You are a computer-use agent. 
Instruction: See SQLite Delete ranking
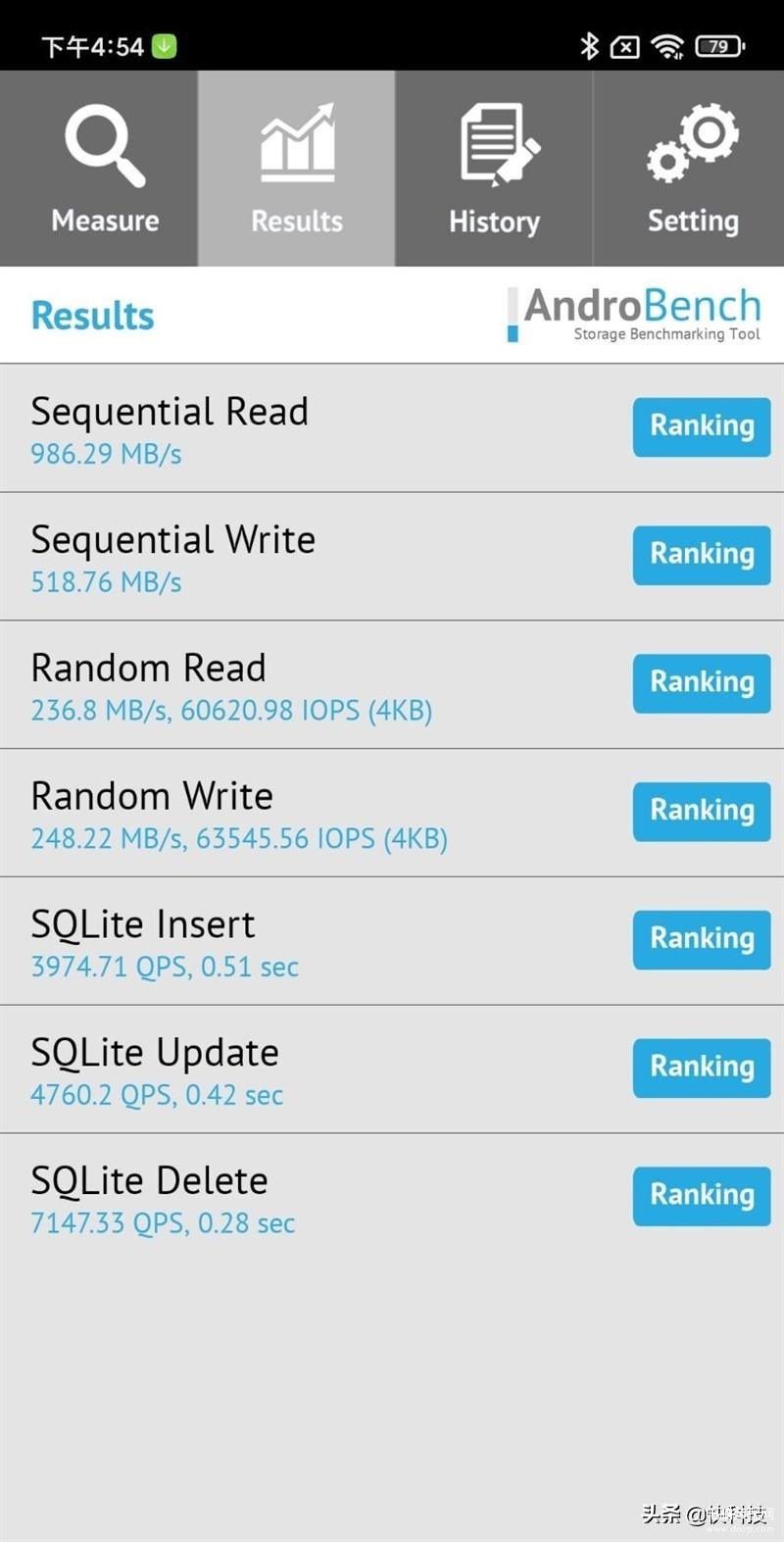(702, 1196)
